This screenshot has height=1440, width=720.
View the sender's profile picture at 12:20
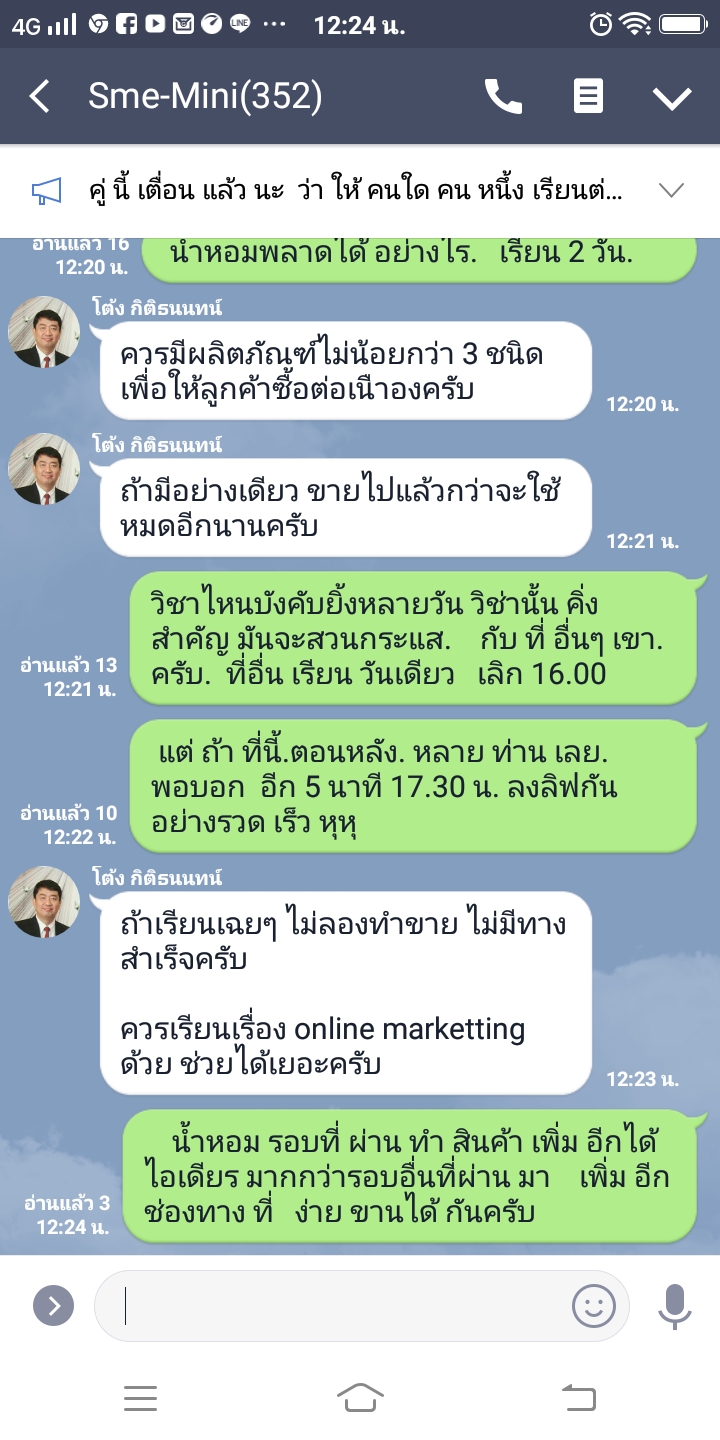click(43, 331)
